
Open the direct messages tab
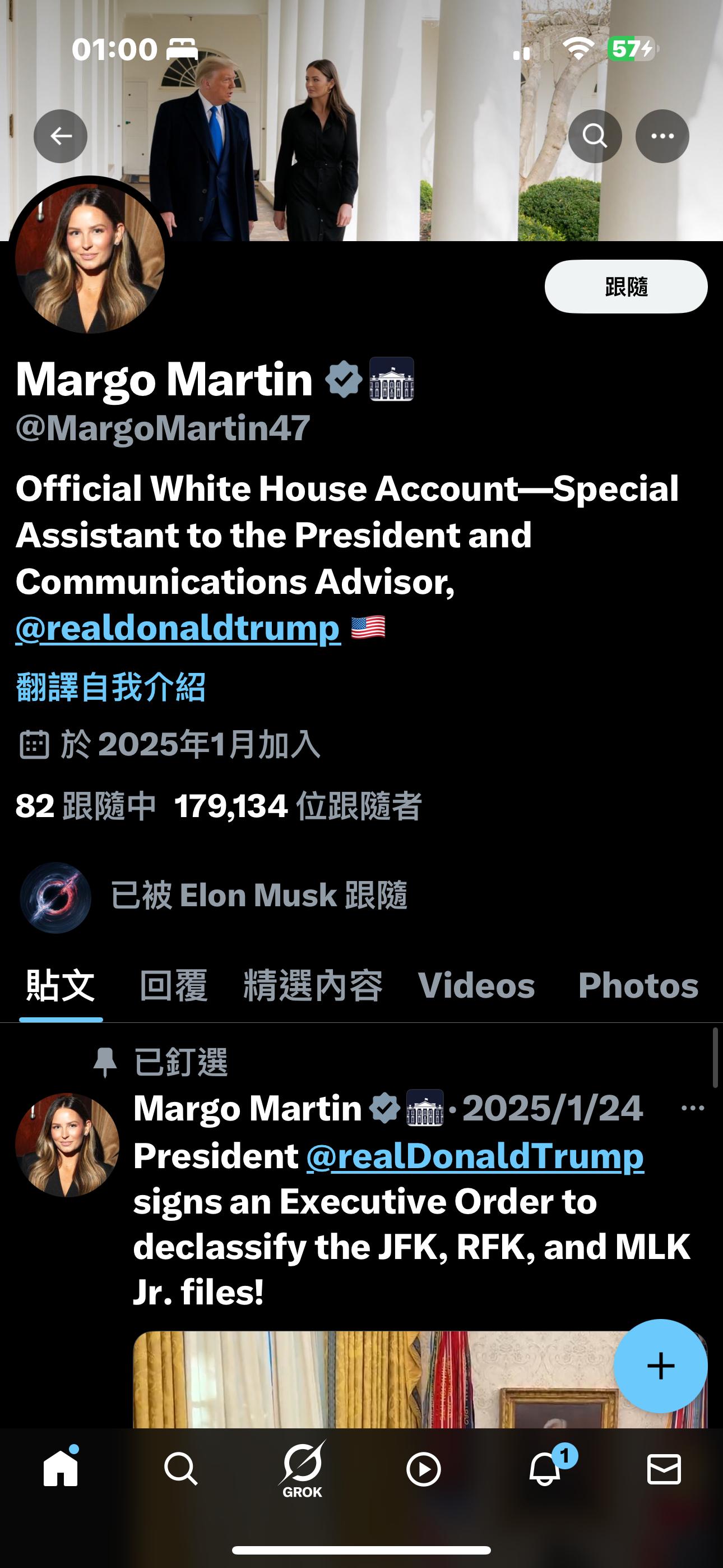point(664,1469)
